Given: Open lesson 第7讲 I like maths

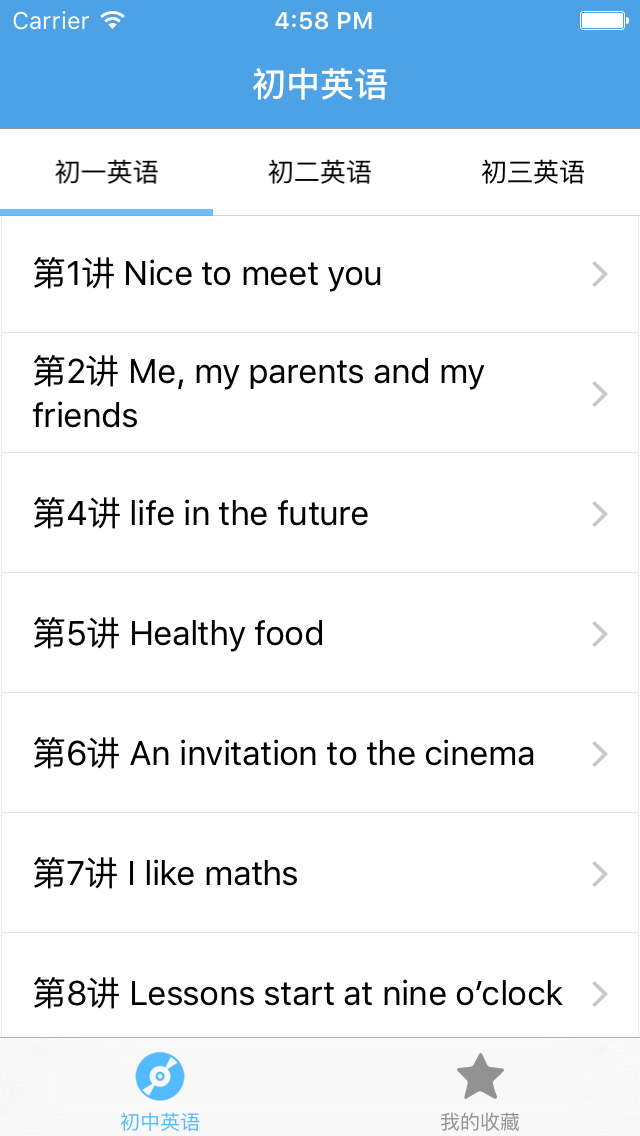Looking at the screenshot, I should coord(320,873).
